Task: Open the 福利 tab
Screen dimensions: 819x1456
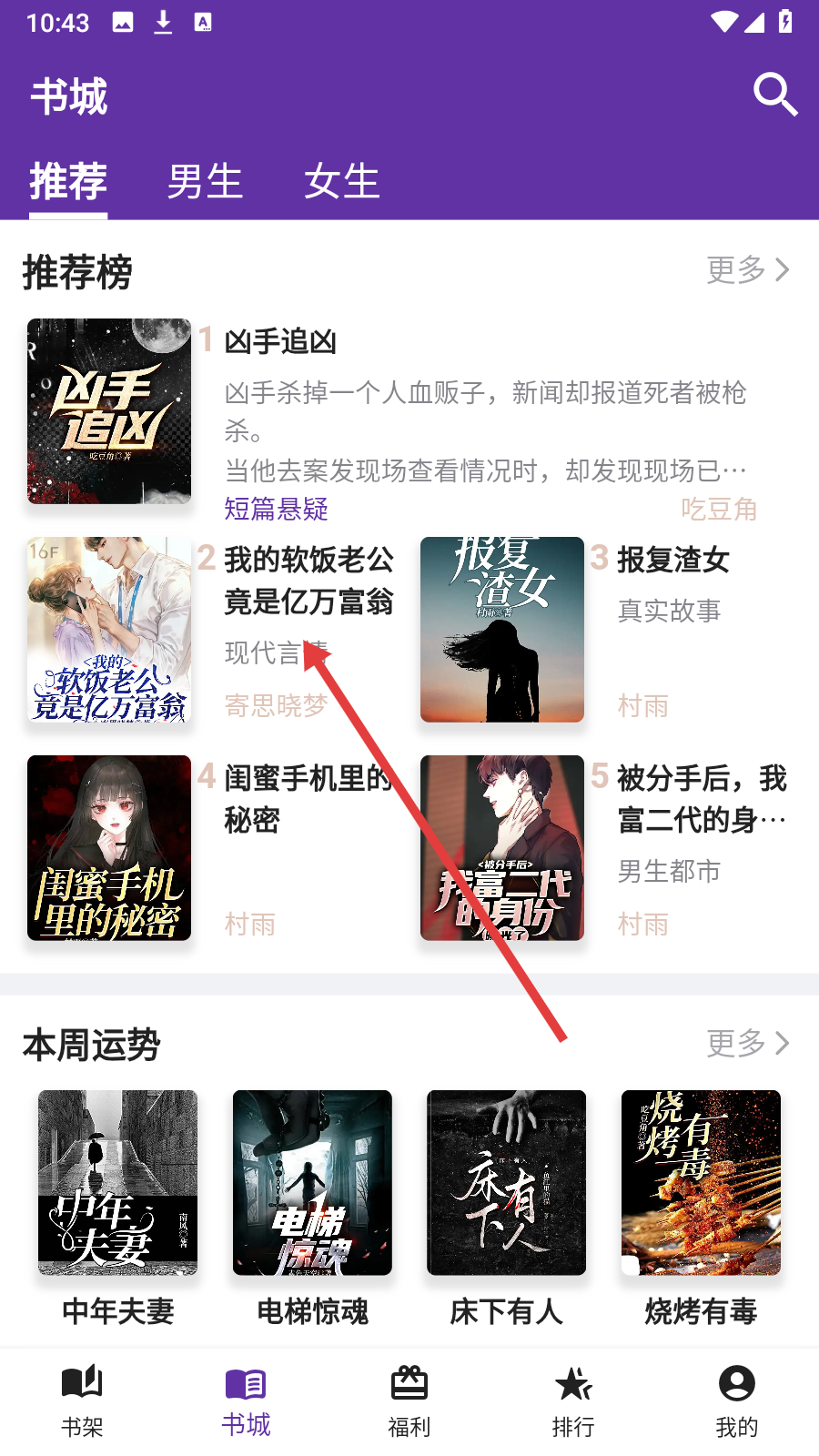Action: point(409,1400)
